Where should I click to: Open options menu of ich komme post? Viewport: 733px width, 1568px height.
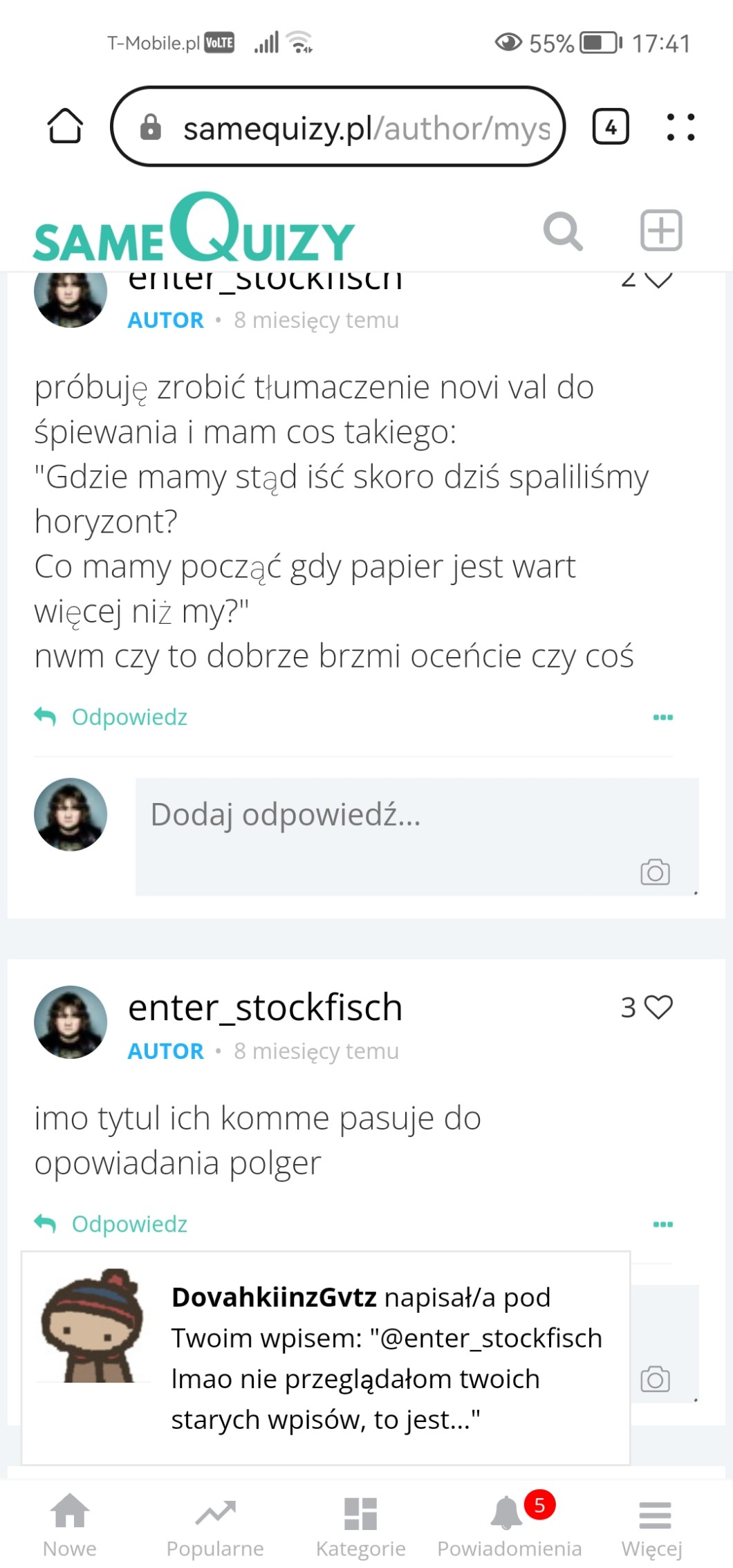click(x=662, y=1224)
